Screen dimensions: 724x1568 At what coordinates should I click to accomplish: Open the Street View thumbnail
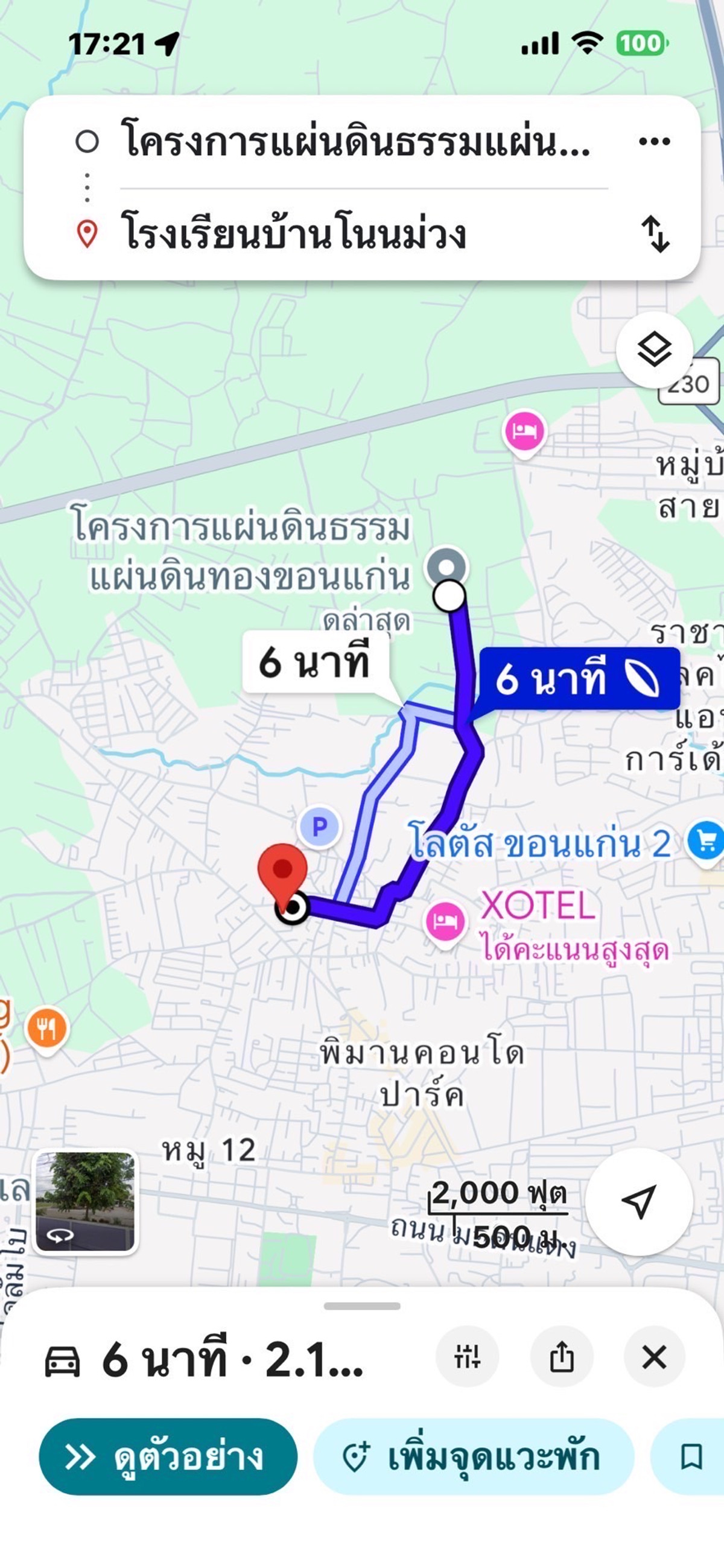coord(85,1202)
